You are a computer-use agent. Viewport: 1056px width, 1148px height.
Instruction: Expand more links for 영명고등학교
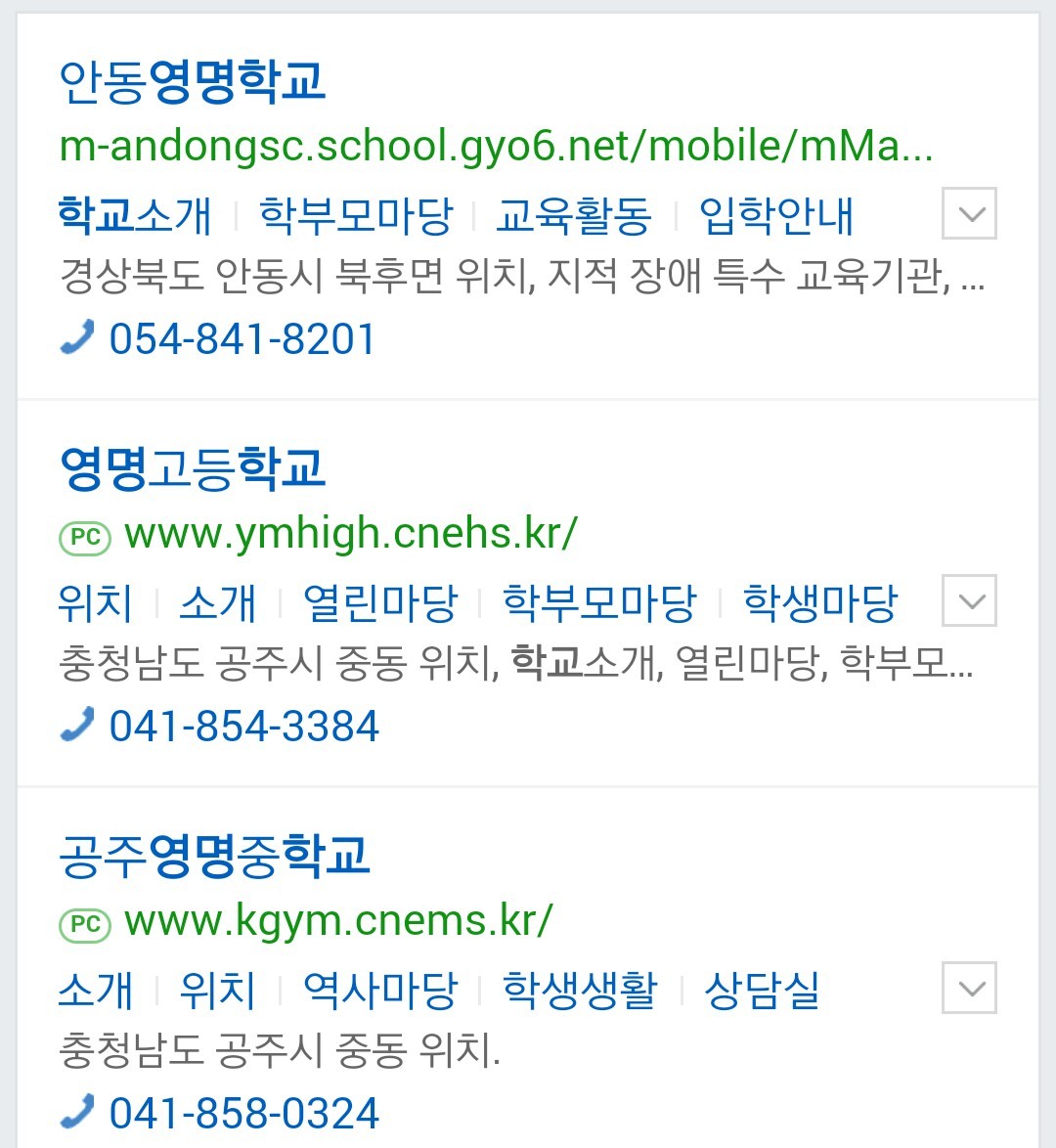(969, 600)
